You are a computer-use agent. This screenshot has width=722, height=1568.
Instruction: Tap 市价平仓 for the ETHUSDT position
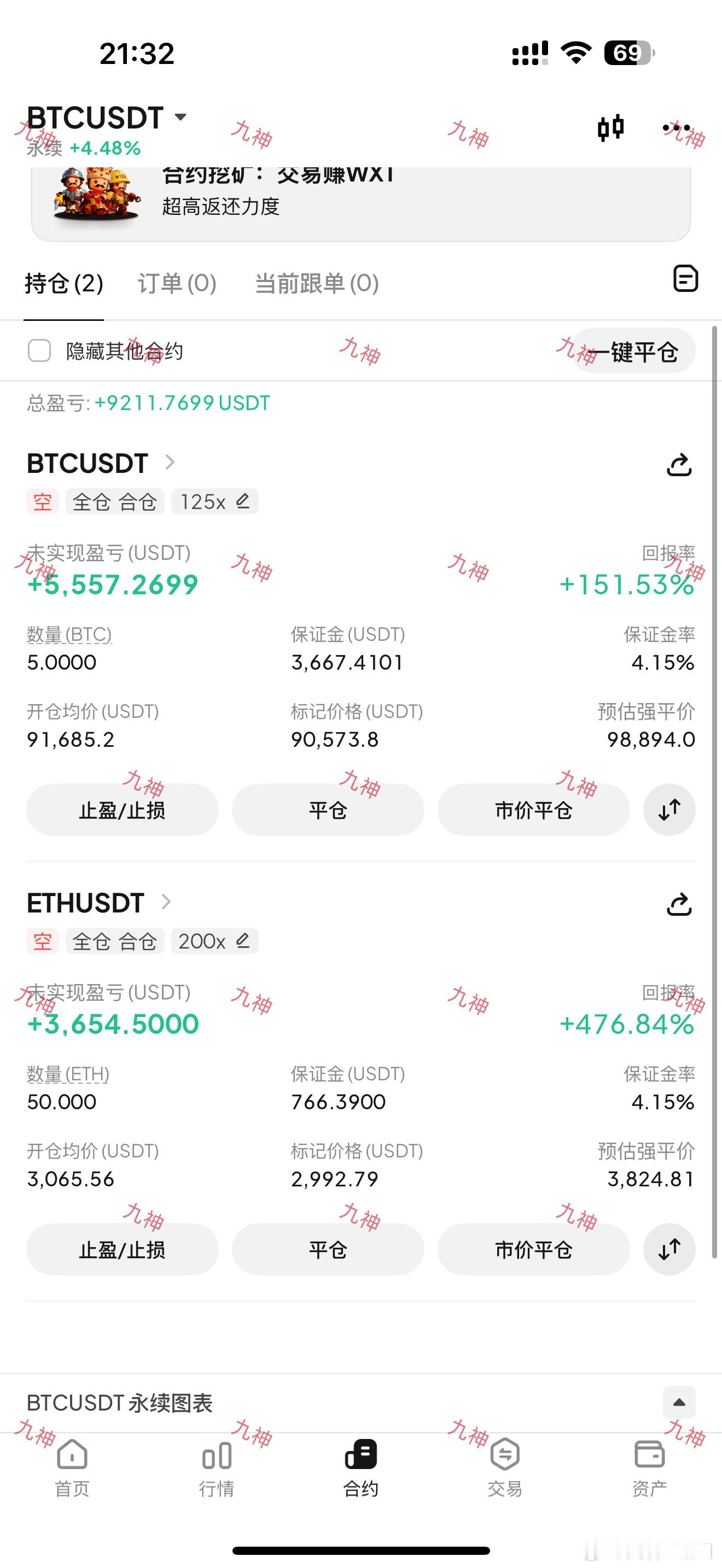click(533, 1249)
